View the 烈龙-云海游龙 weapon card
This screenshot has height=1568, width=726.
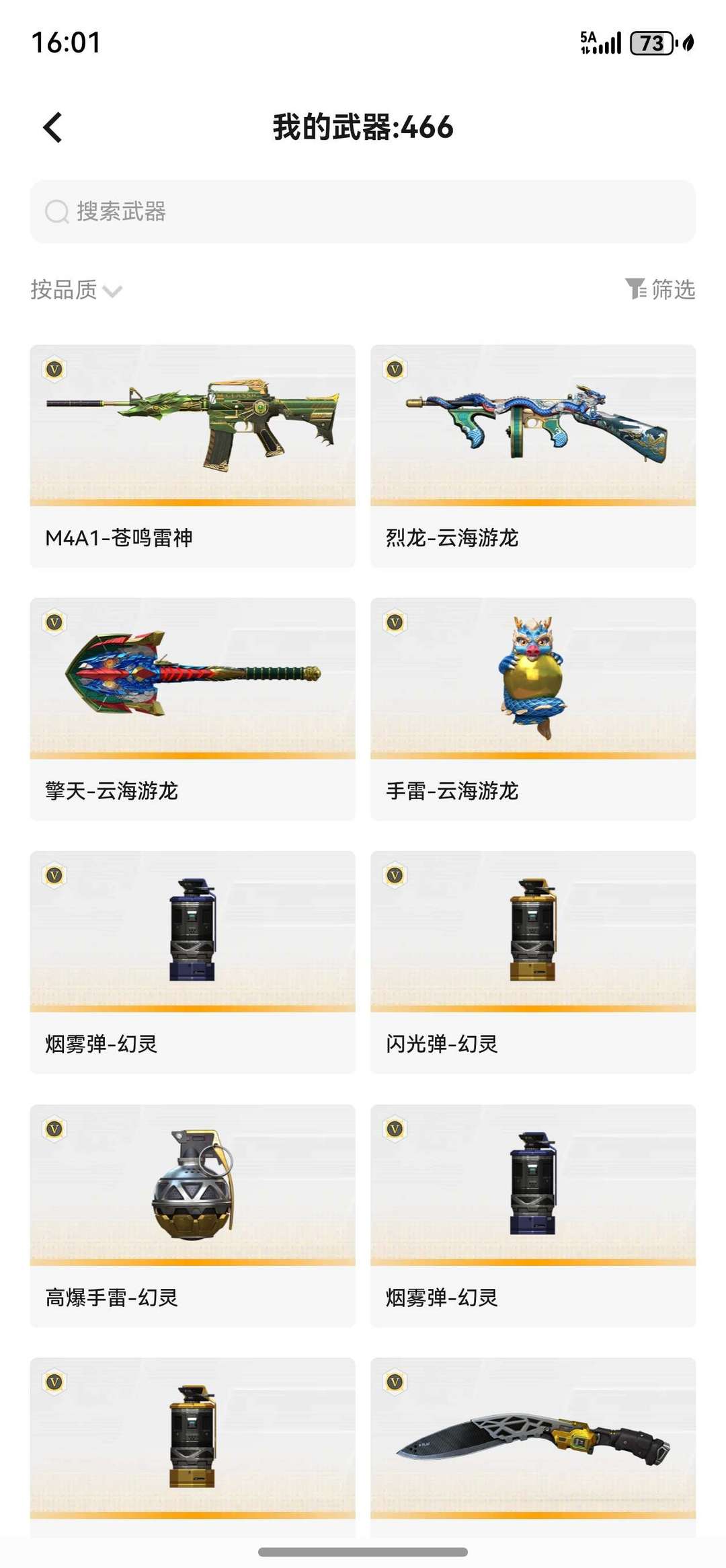pos(532,455)
